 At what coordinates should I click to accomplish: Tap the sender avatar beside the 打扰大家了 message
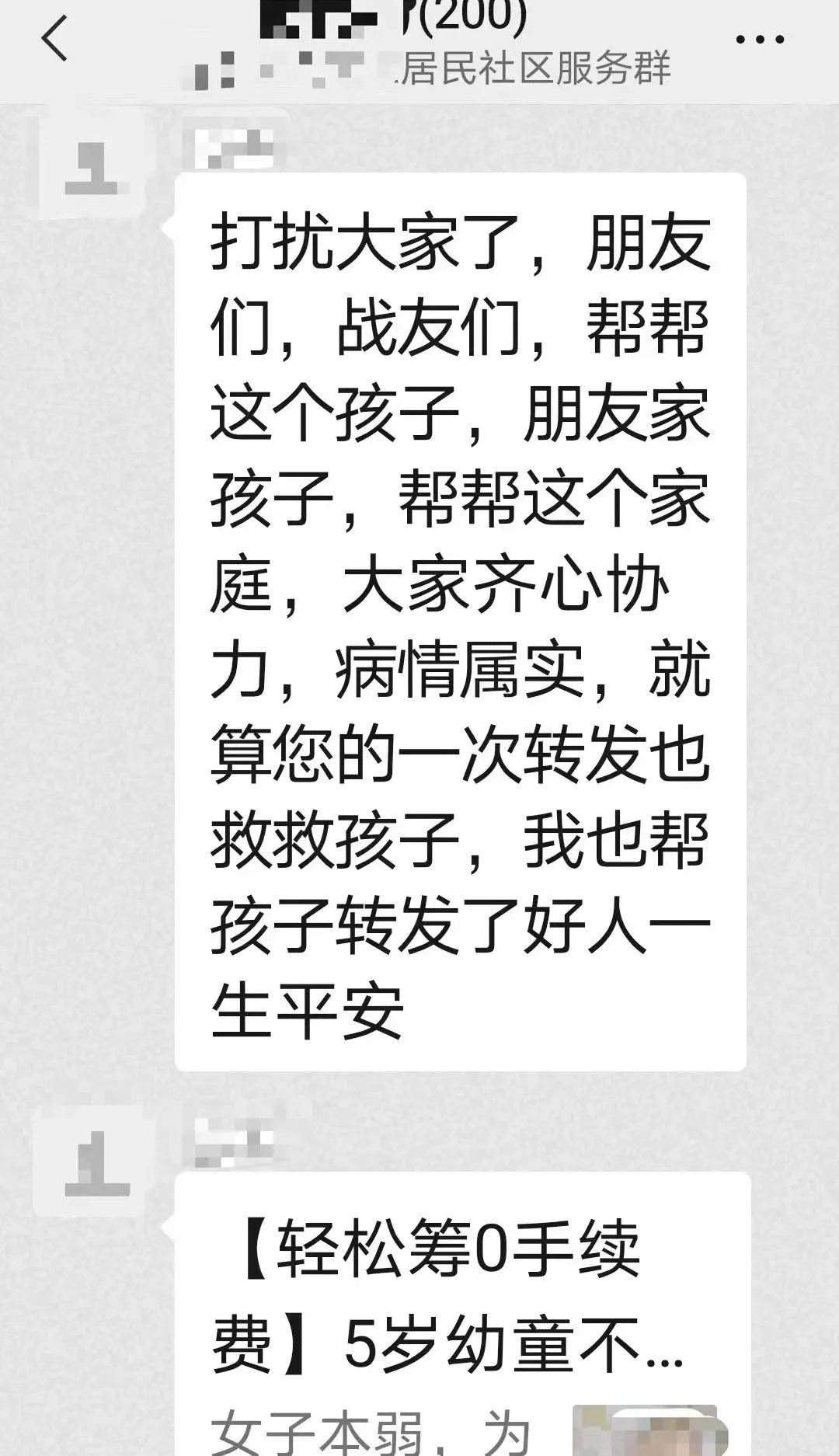[92, 165]
